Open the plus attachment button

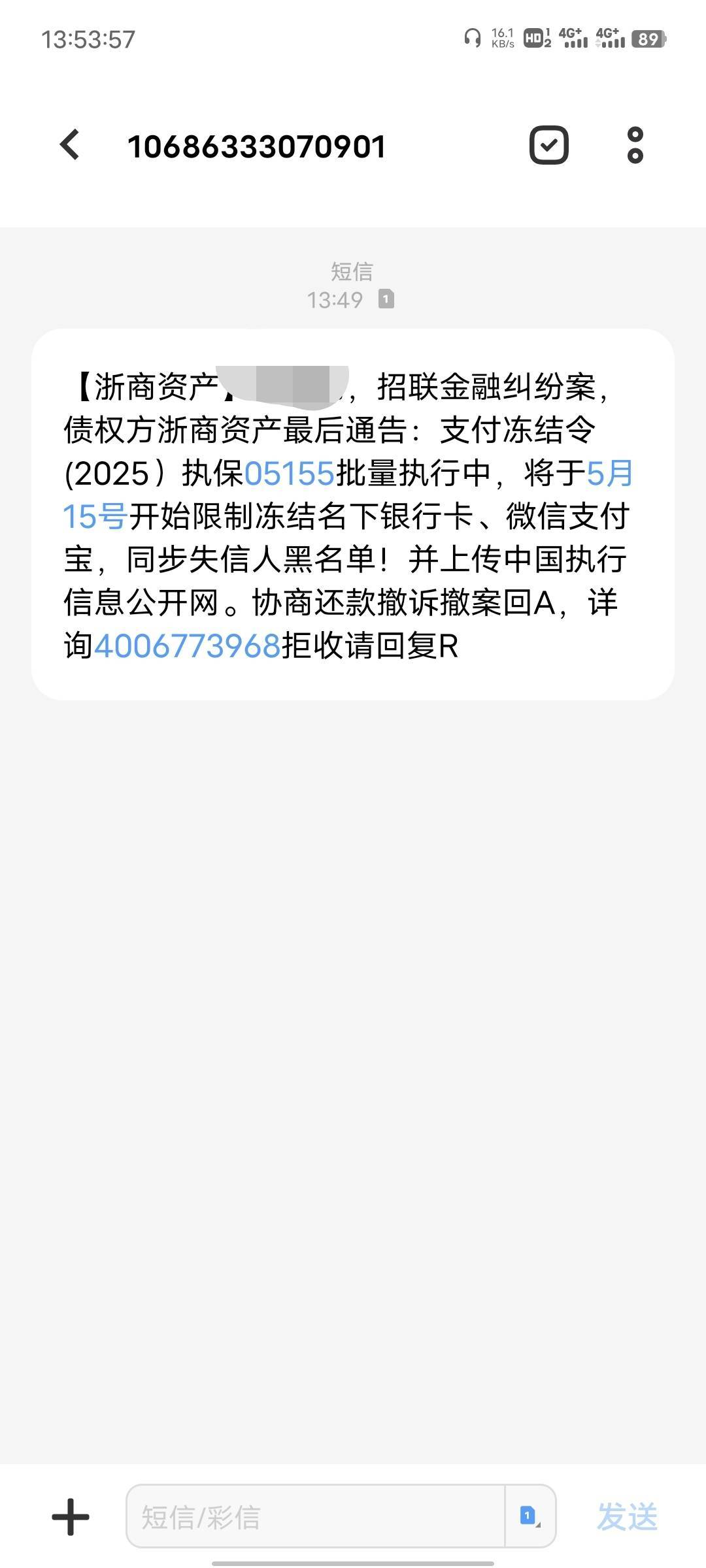coord(71,1516)
